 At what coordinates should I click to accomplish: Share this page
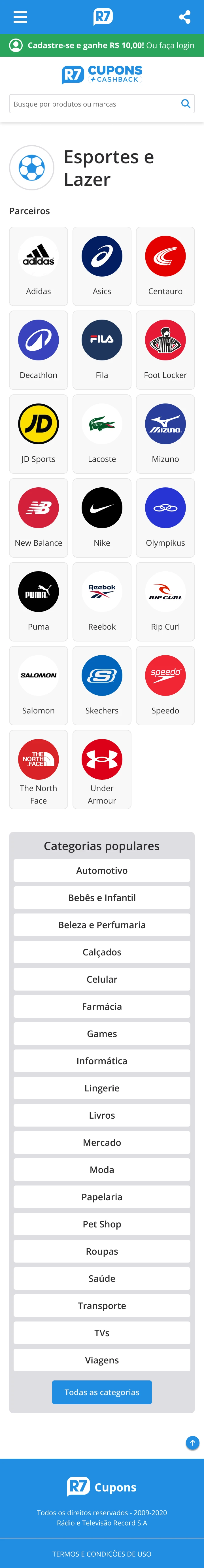click(x=184, y=17)
